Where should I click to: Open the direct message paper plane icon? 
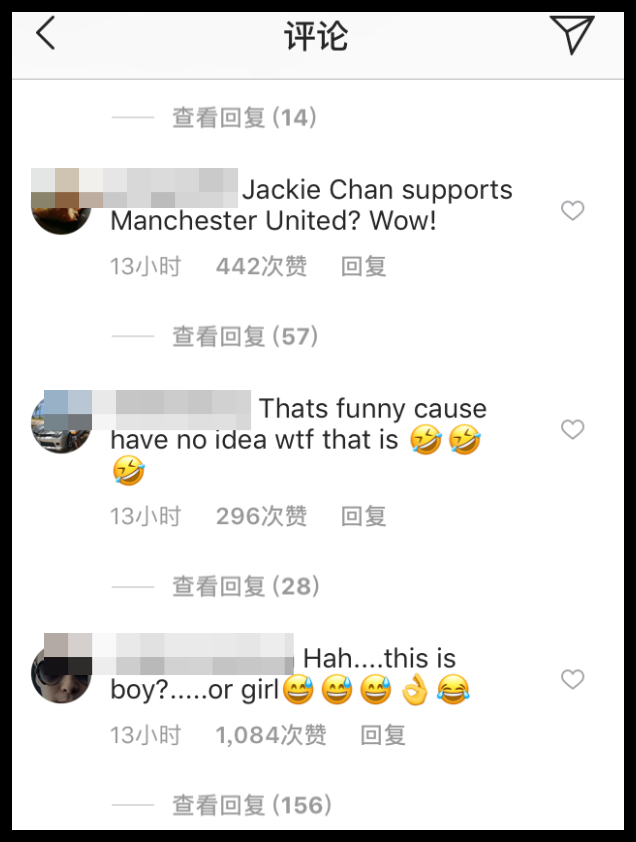(572, 35)
